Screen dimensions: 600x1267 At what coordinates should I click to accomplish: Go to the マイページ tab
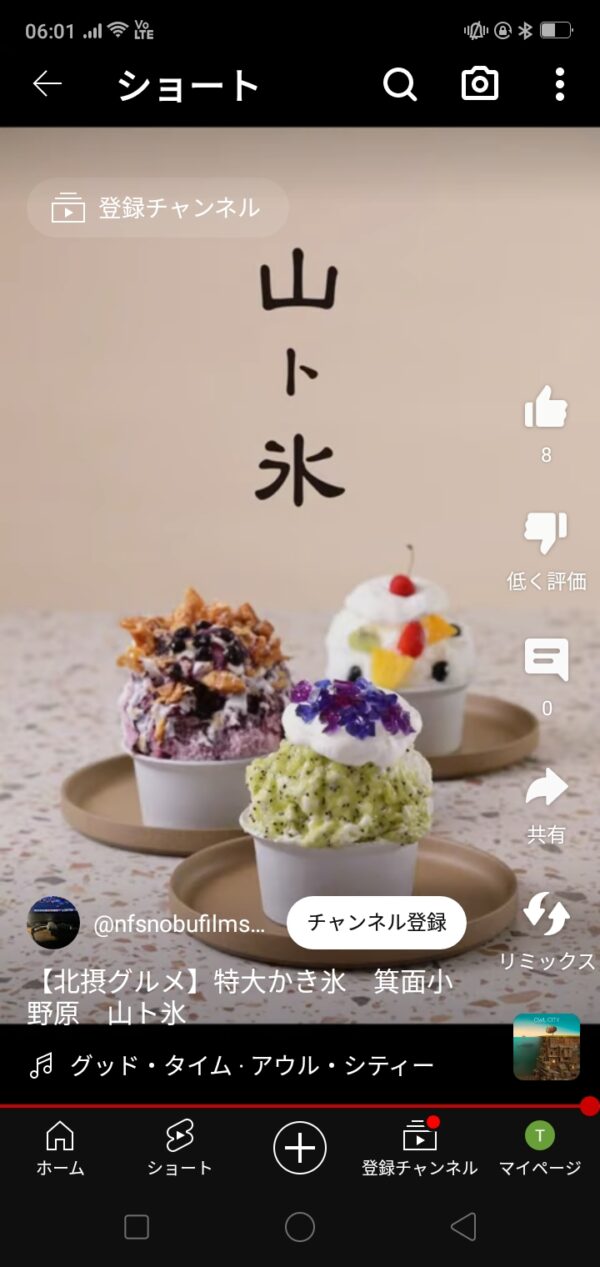pyautogui.click(x=540, y=1146)
